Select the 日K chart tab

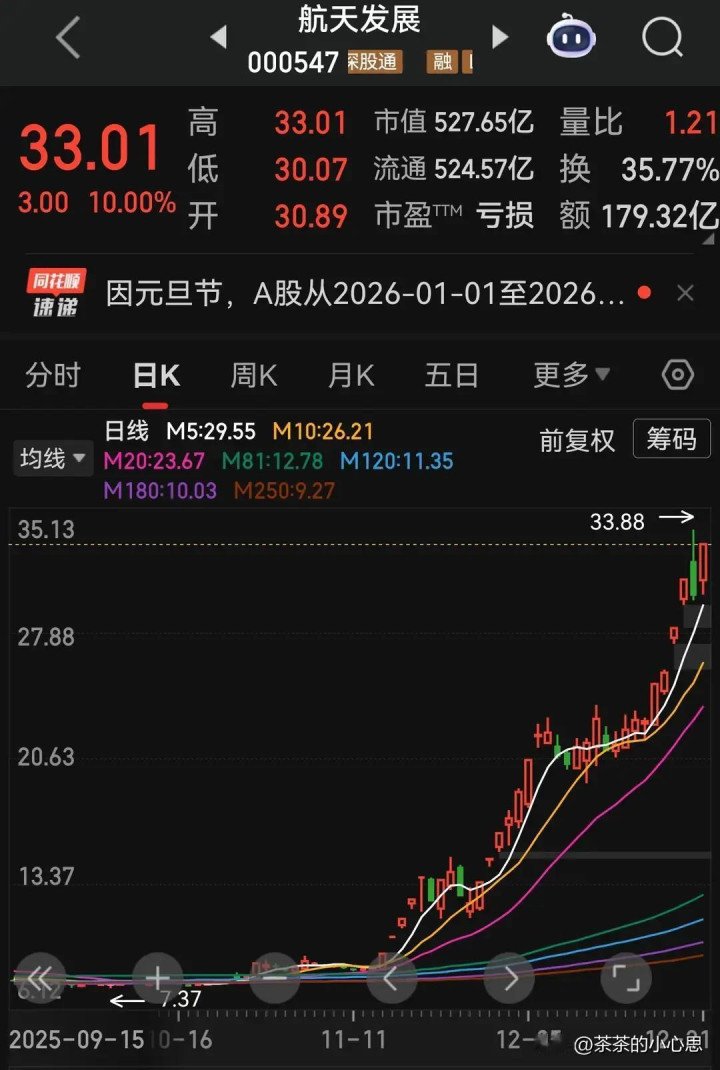[x=156, y=376]
